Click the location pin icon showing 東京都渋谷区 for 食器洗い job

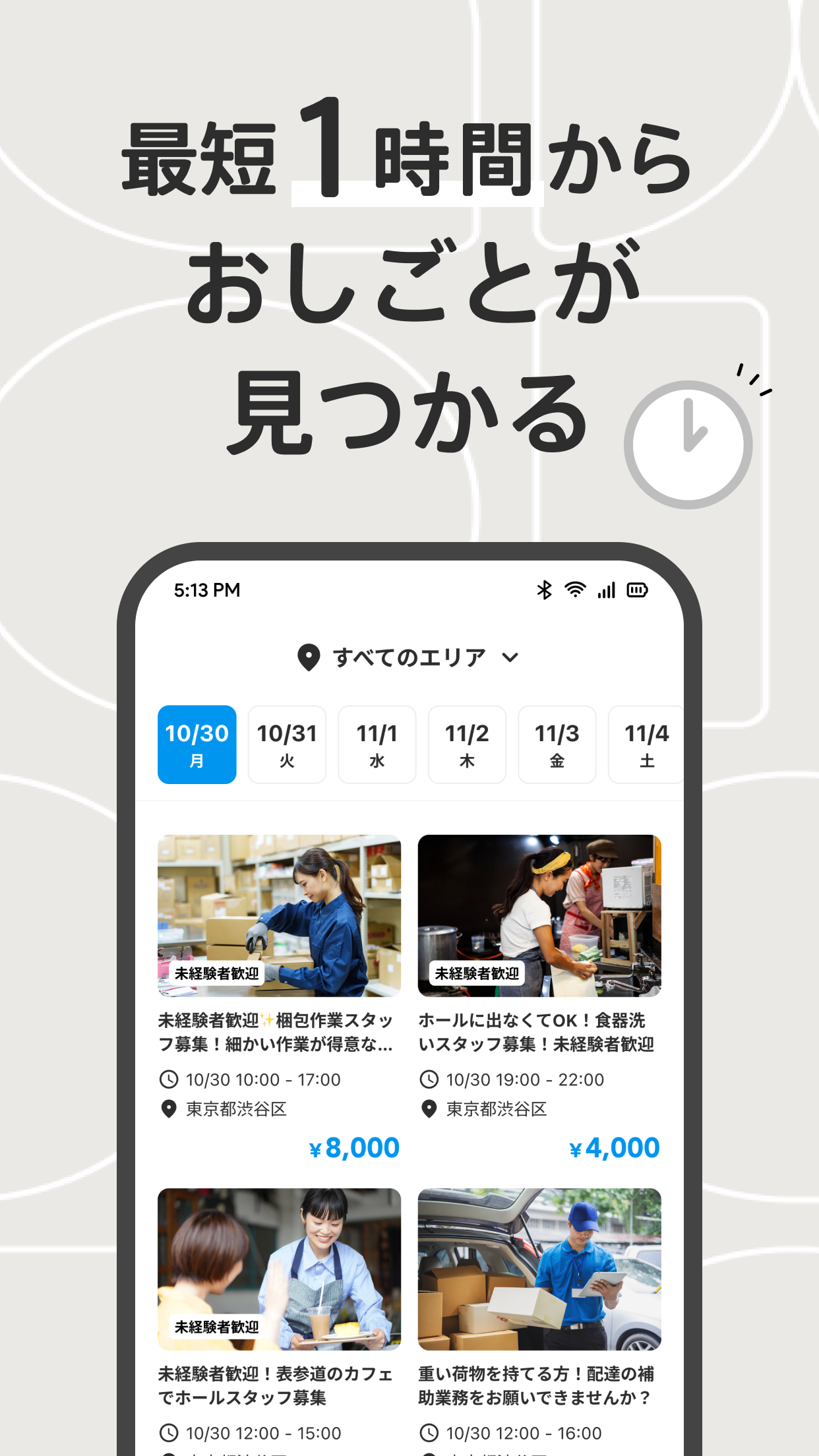point(430,1109)
